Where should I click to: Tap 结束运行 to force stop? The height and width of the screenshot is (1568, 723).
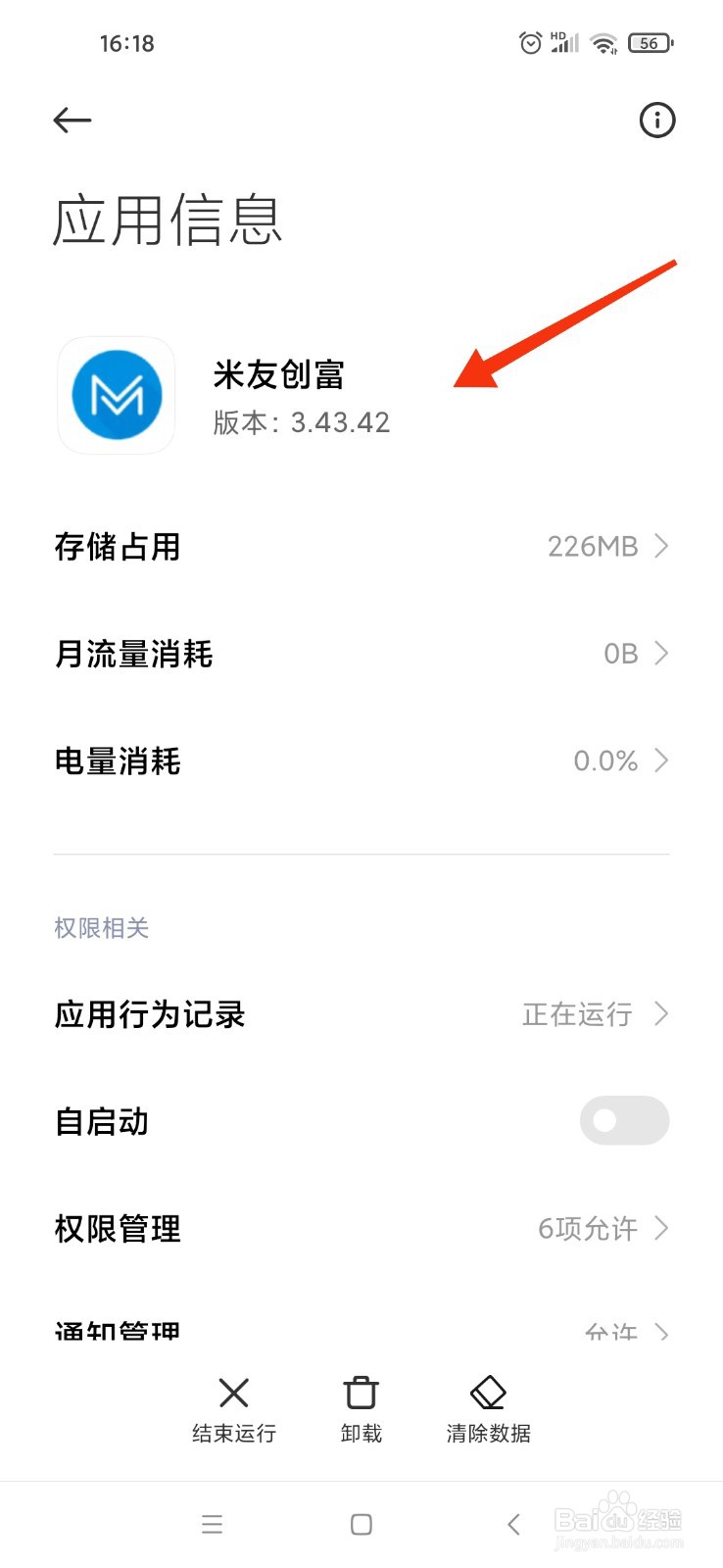[234, 1409]
